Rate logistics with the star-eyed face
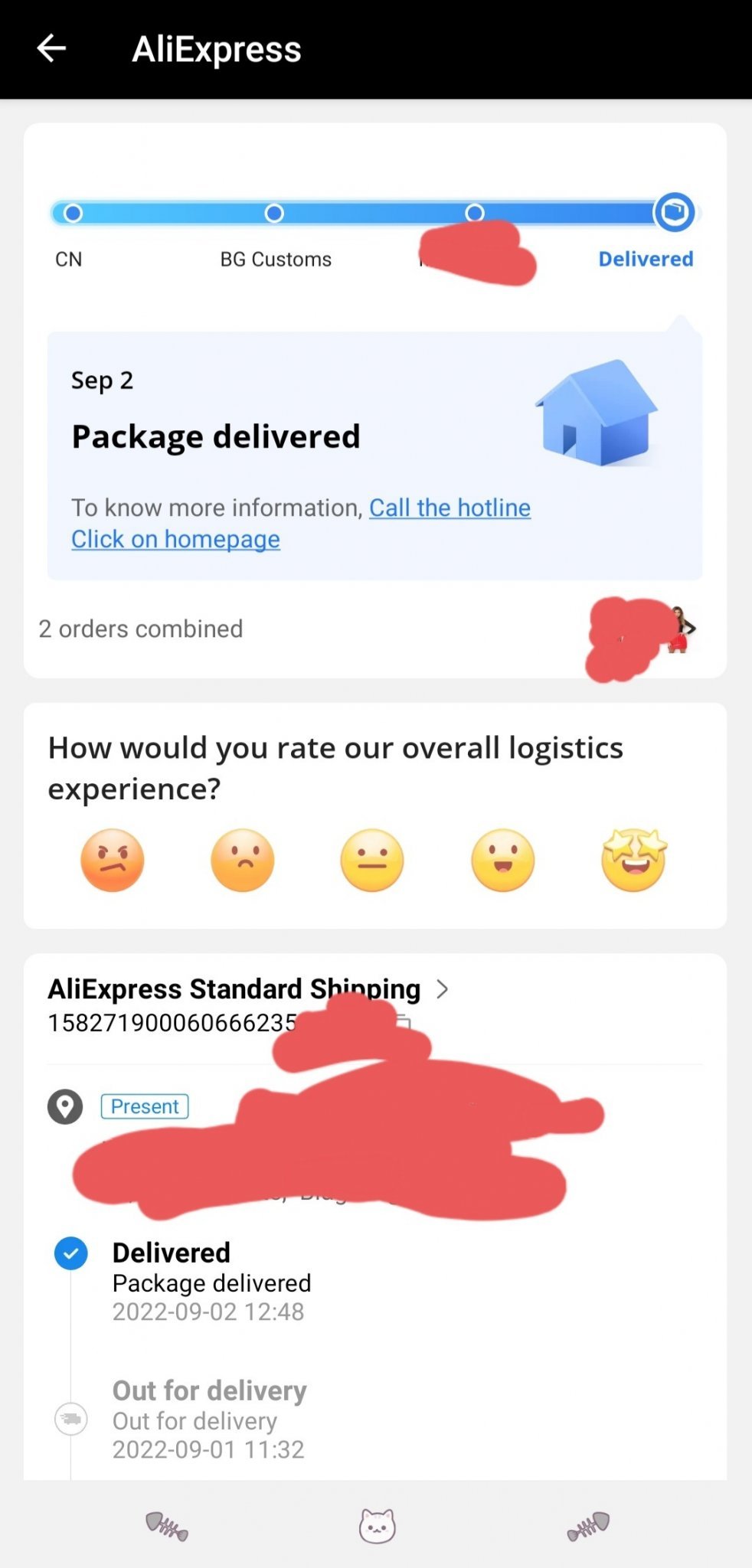752x1568 pixels. point(634,861)
